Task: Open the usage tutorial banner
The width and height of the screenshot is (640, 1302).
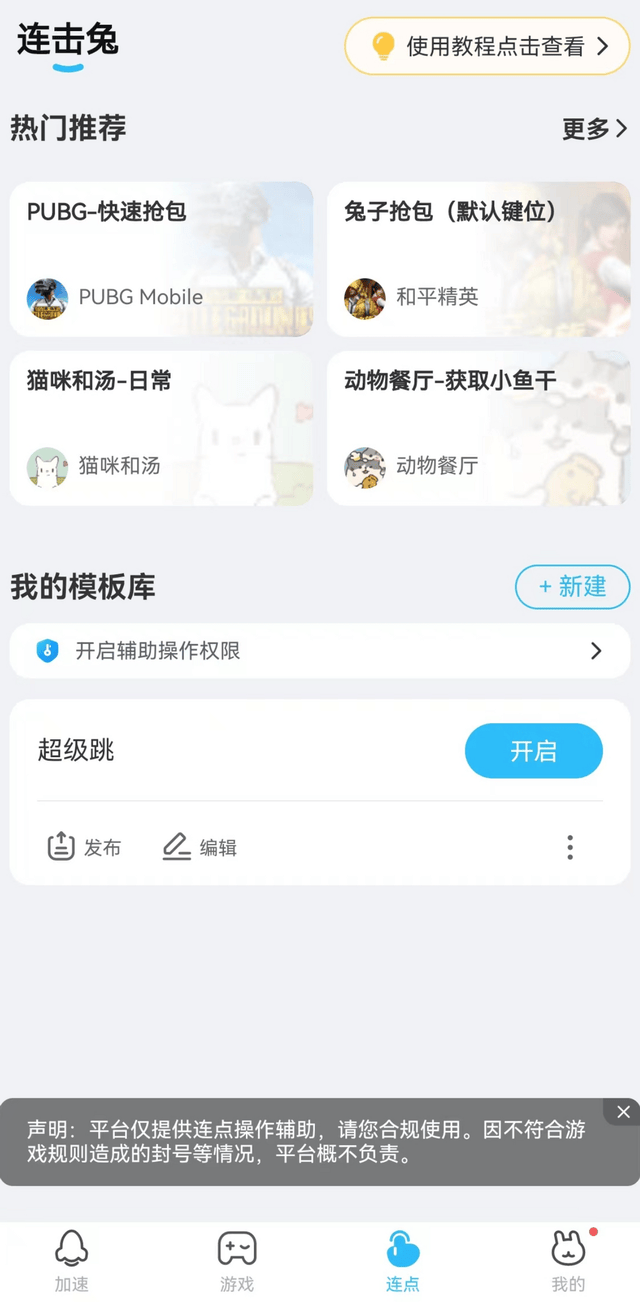Action: (x=487, y=46)
